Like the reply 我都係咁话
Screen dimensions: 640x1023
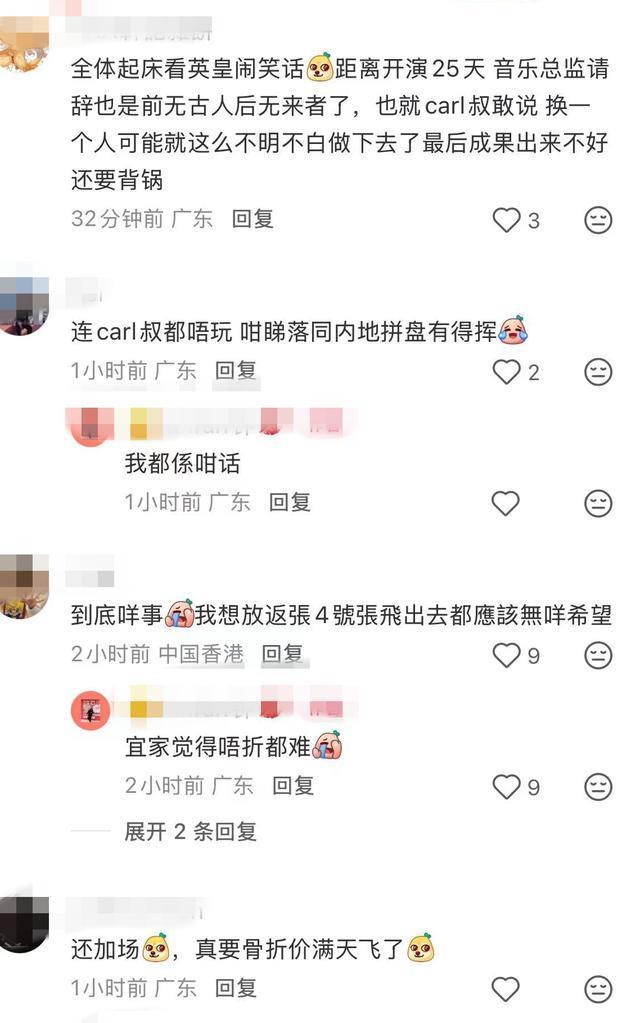pyautogui.click(x=506, y=503)
